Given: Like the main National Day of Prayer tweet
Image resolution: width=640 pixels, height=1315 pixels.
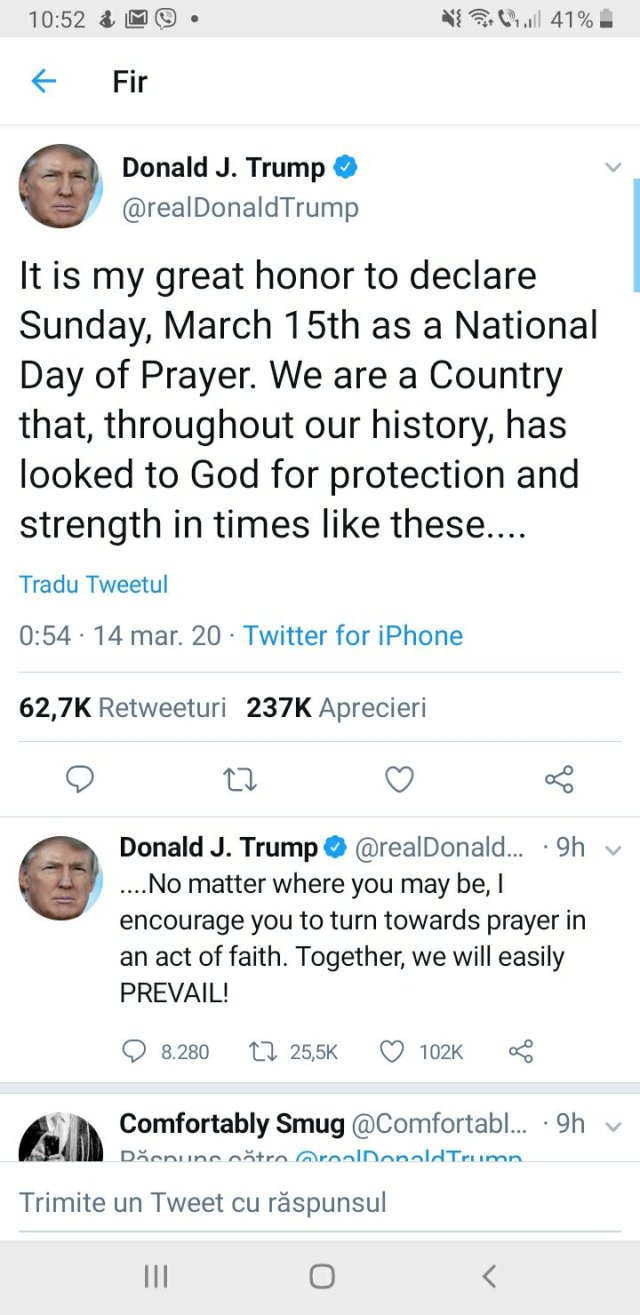Looking at the screenshot, I should pyautogui.click(x=399, y=779).
